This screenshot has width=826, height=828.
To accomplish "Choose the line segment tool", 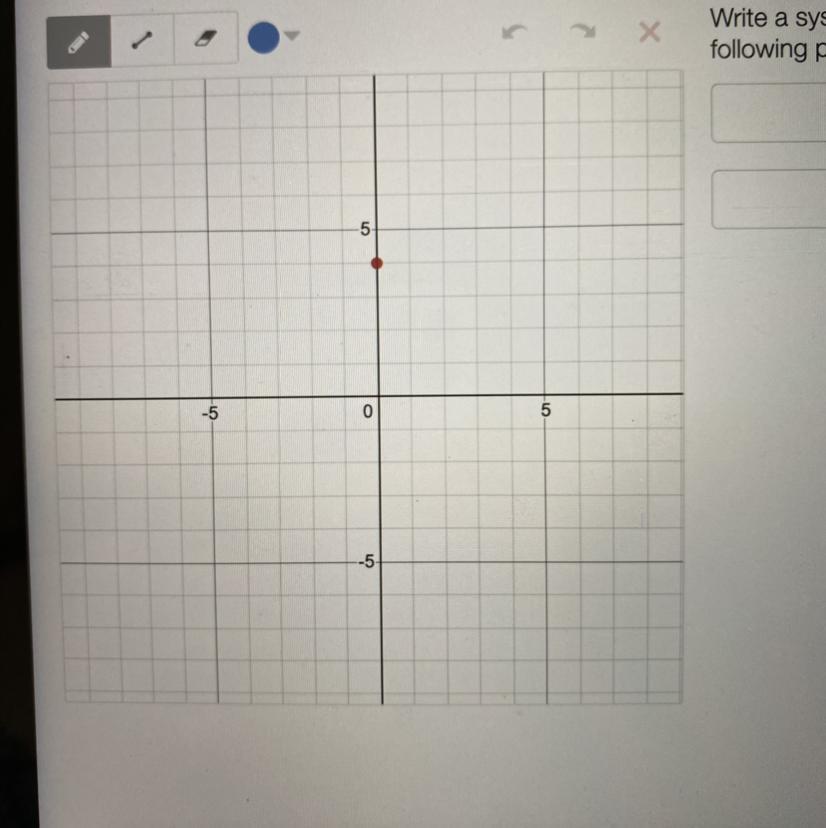I will pyautogui.click(x=142, y=41).
